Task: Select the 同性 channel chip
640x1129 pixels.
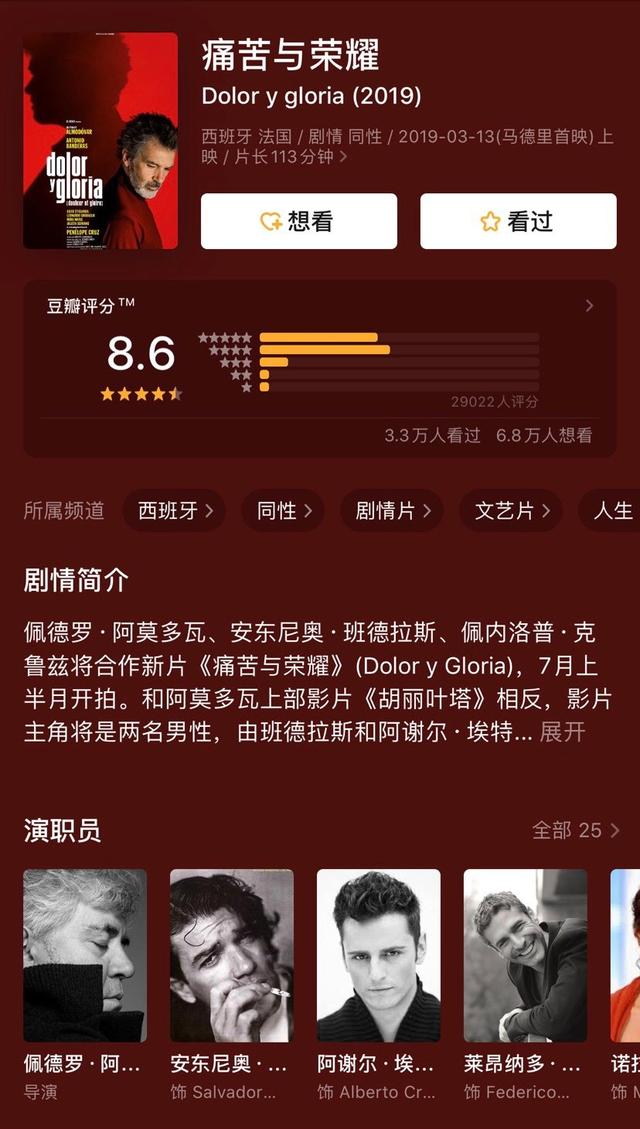Action: pyautogui.click(x=284, y=511)
